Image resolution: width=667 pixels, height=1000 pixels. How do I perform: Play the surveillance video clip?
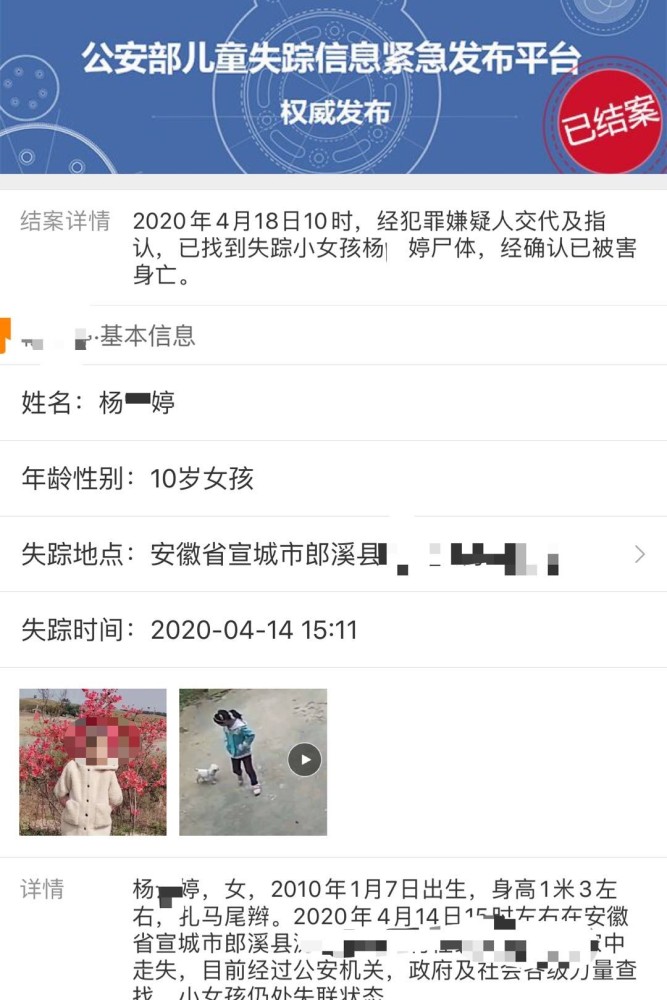tap(304, 760)
